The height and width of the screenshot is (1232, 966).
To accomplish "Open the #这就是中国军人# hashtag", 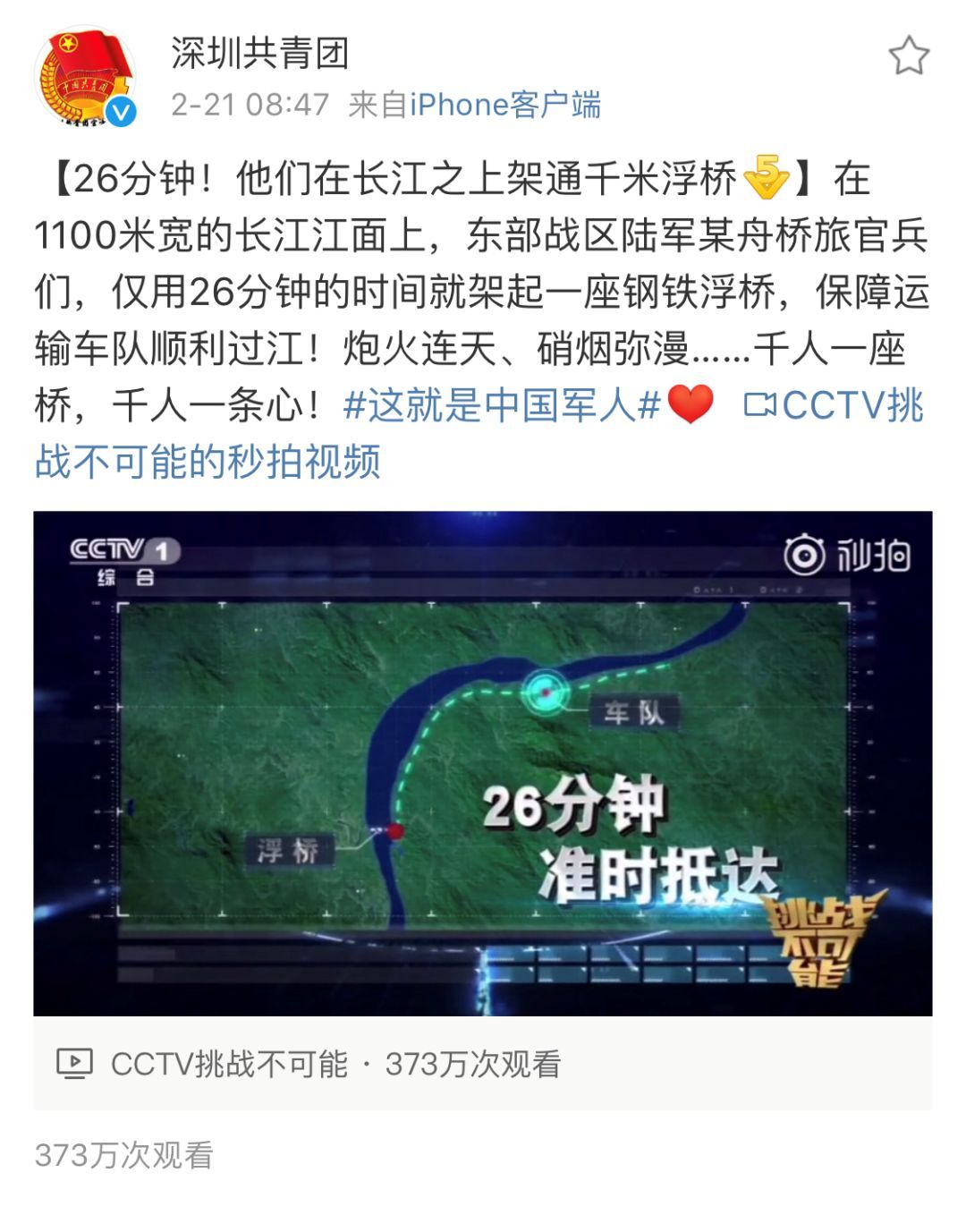I will pos(502,405).
